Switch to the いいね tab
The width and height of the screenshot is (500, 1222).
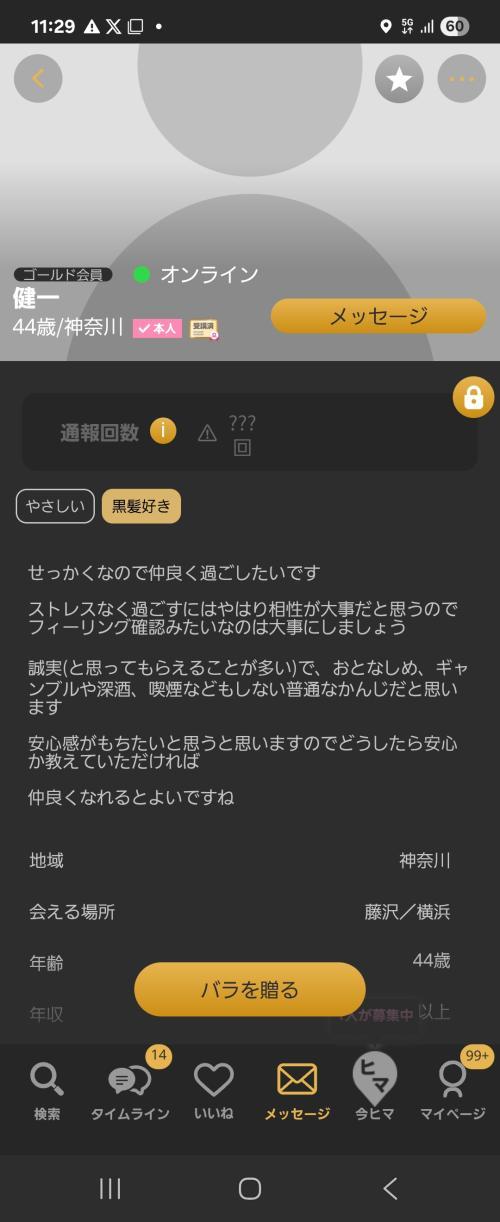pos(213,1090)
